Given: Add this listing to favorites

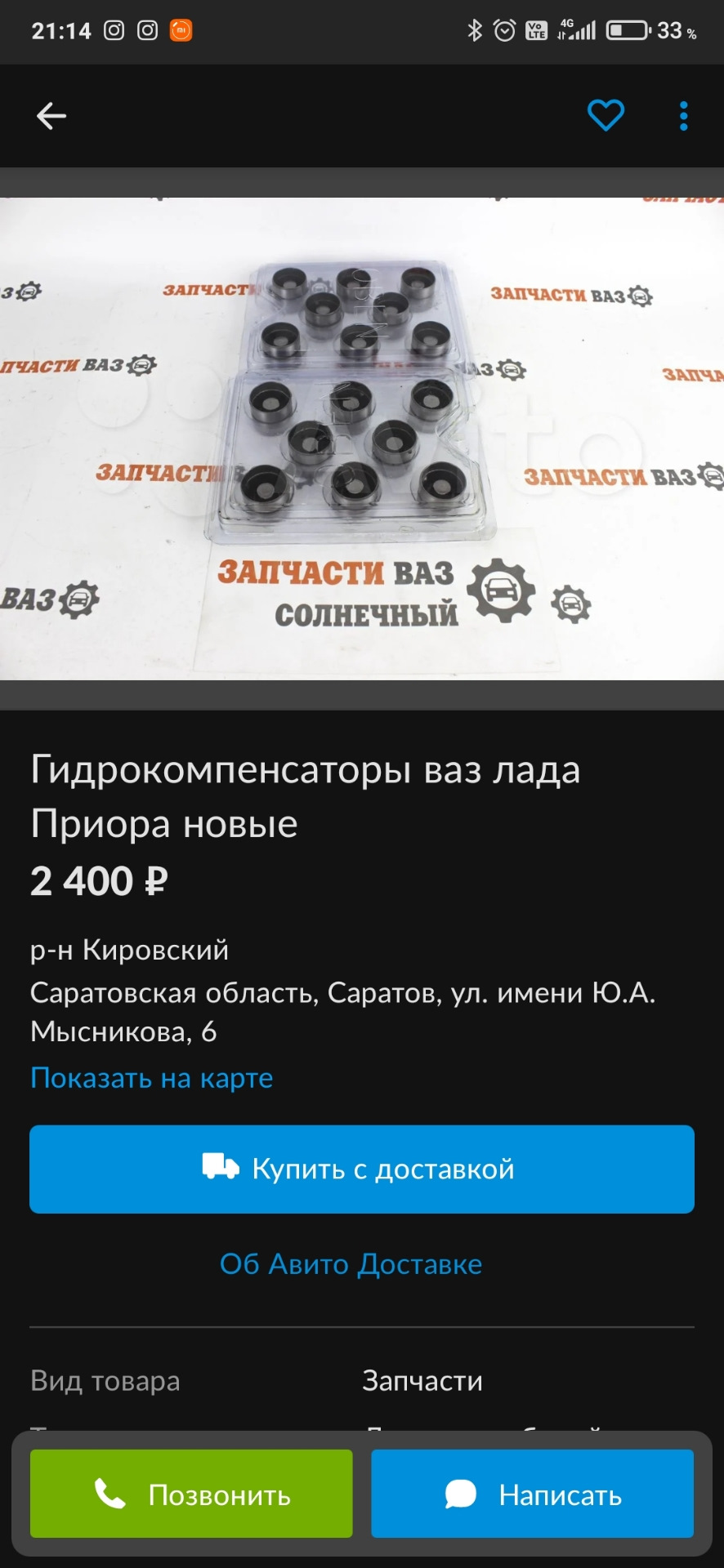Looking at the screenshot, I should click(x=606, y=116).
